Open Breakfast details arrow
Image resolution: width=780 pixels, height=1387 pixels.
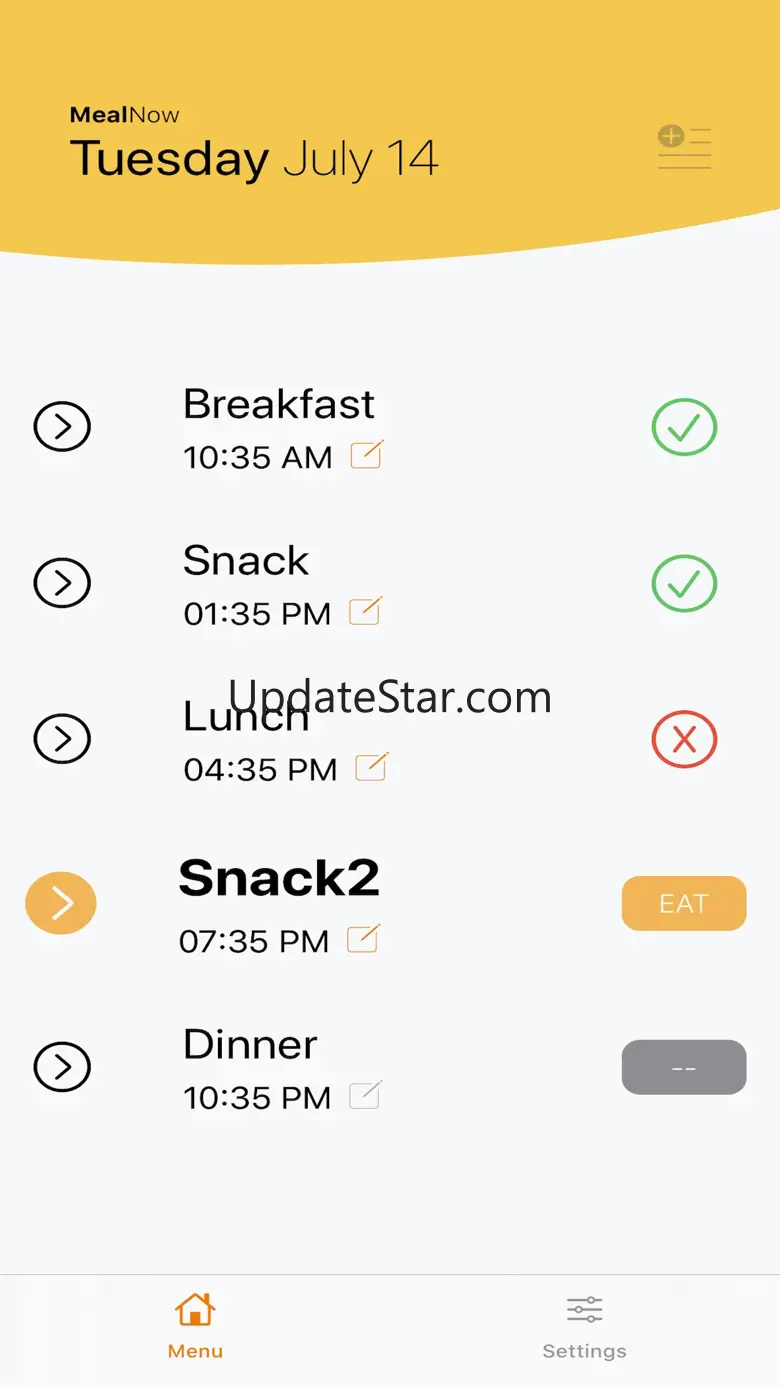click(62, 427)
